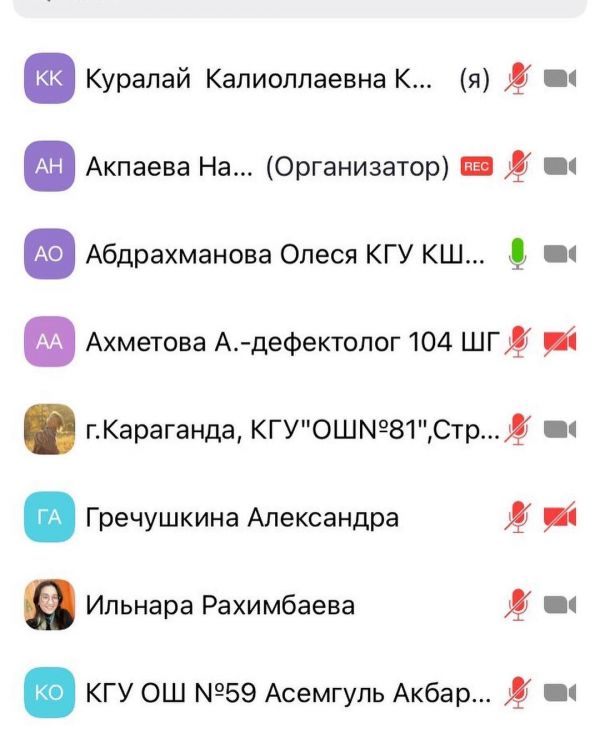Open participant КГУ ОШ №59 Асемгуль

tap(288, 693)
